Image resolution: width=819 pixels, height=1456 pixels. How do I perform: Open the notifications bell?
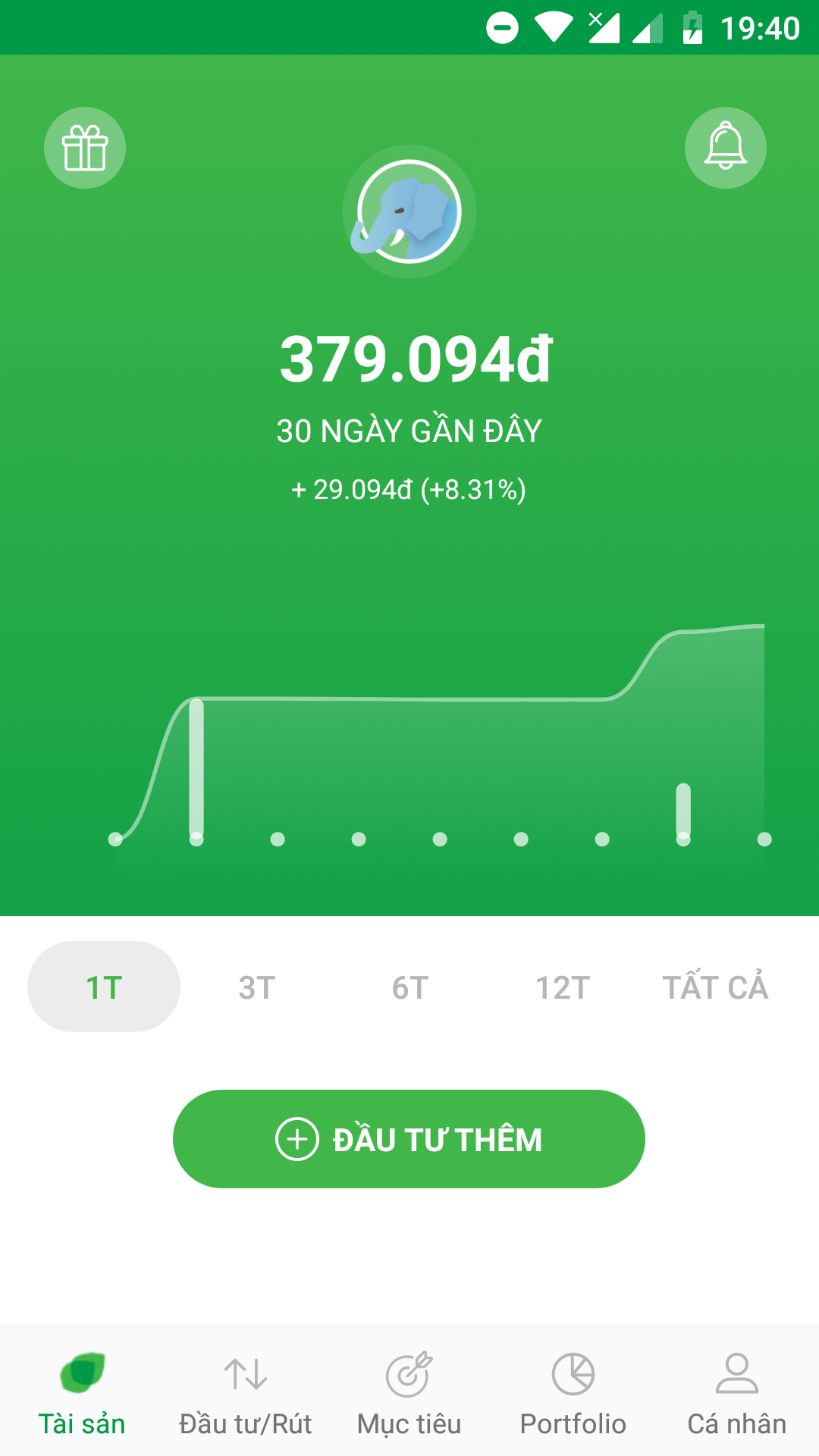click(x=725, y=148)
